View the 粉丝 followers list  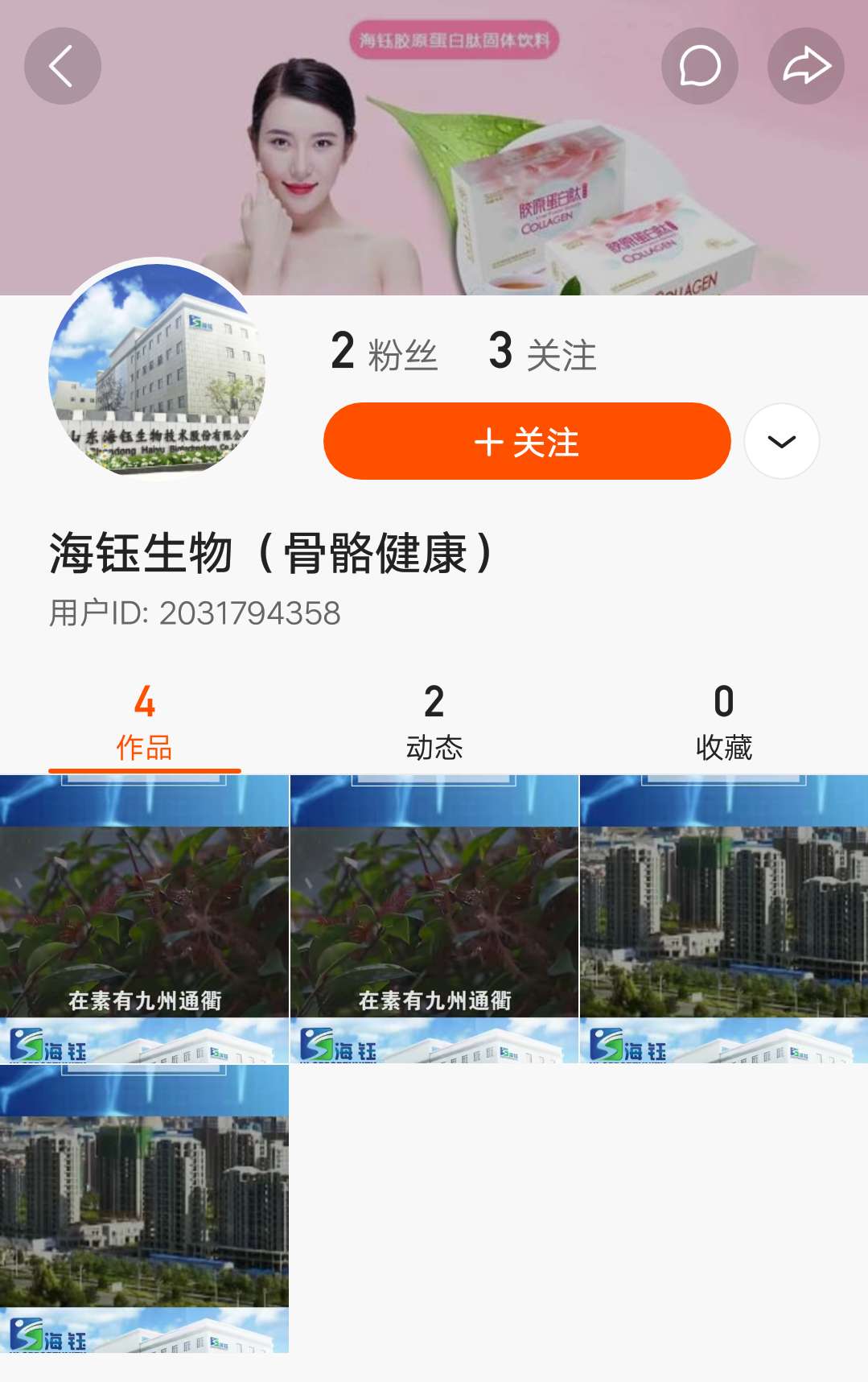pos(385,353)
